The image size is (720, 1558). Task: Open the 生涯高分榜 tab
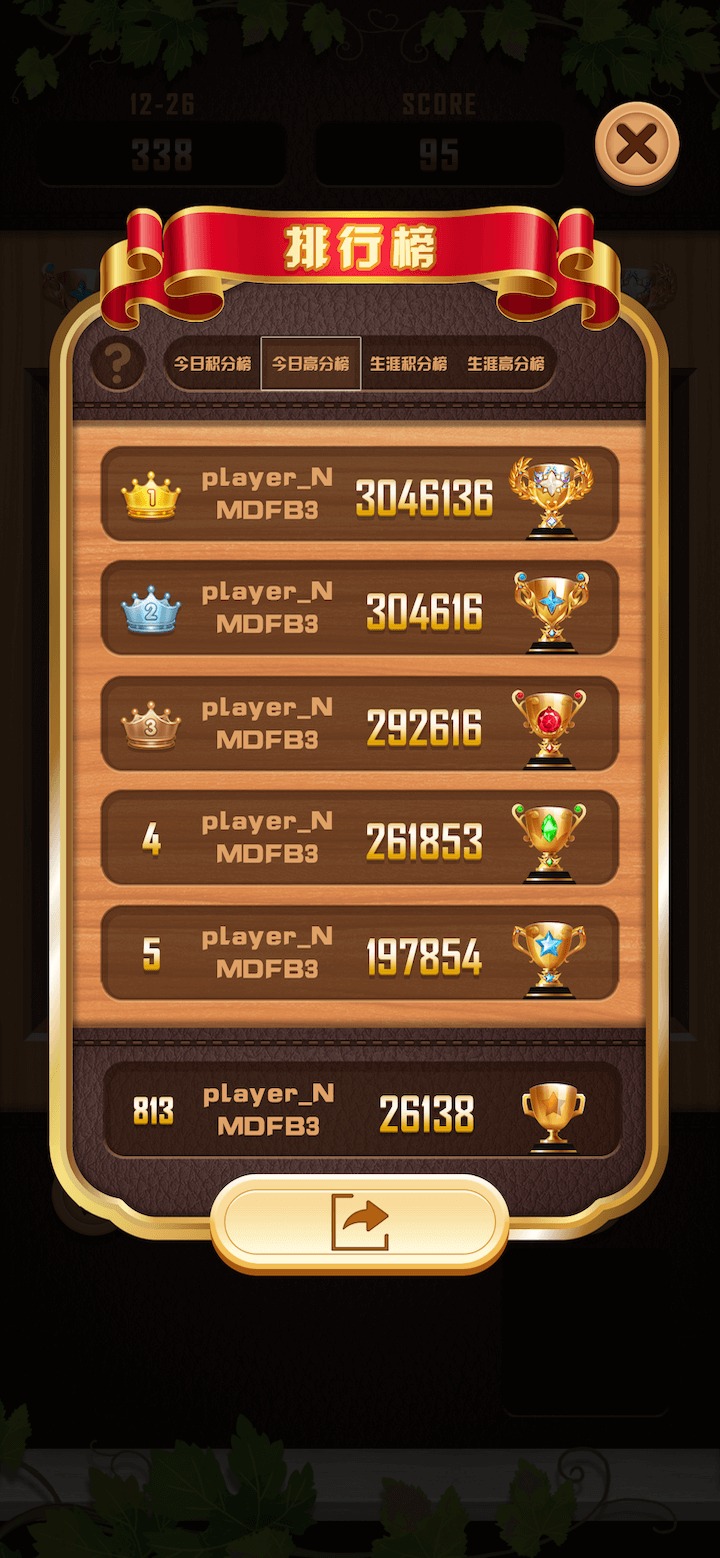(x=506, y=364)
